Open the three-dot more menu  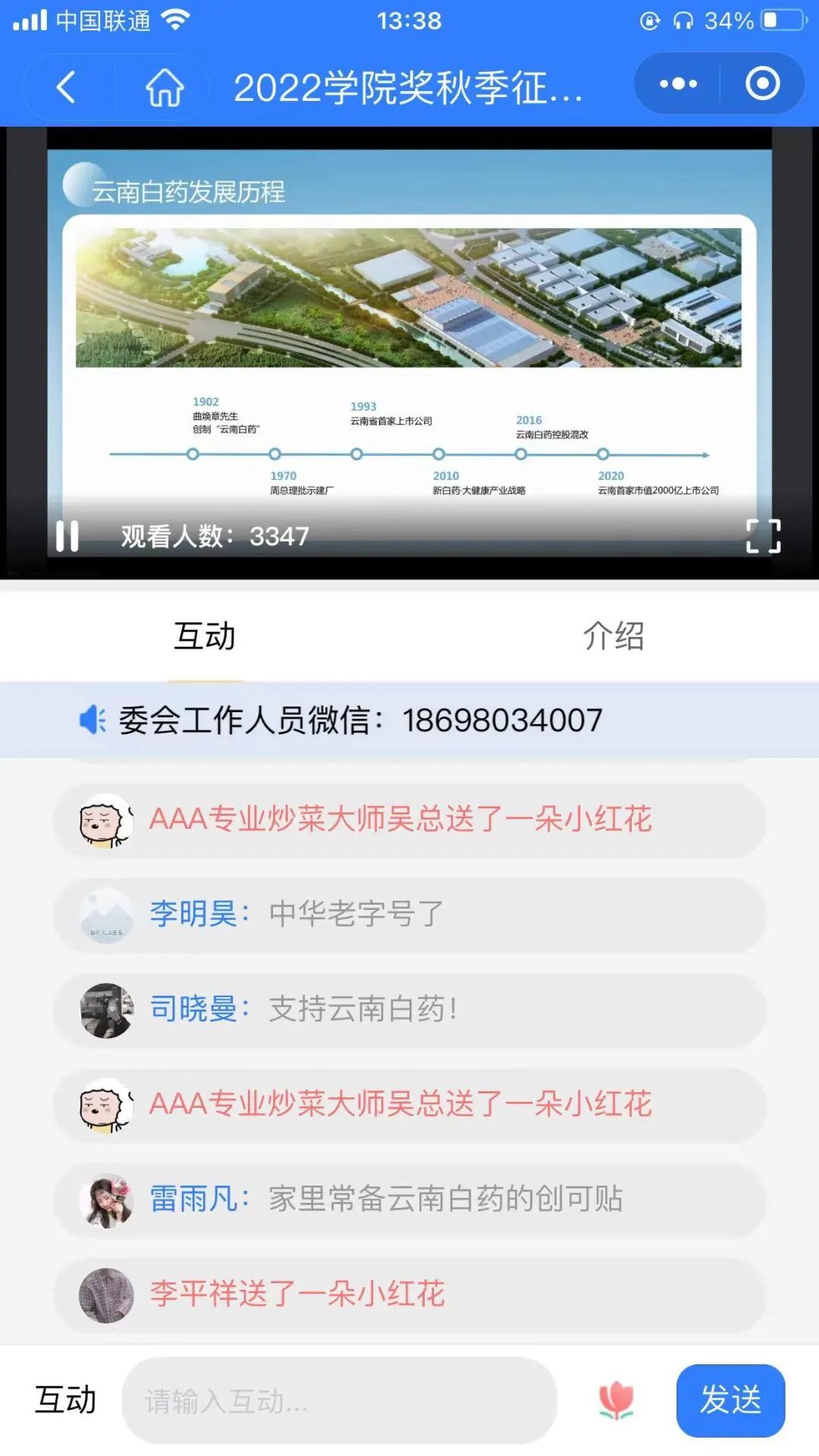pyautogui.click(x=677, y=84)
